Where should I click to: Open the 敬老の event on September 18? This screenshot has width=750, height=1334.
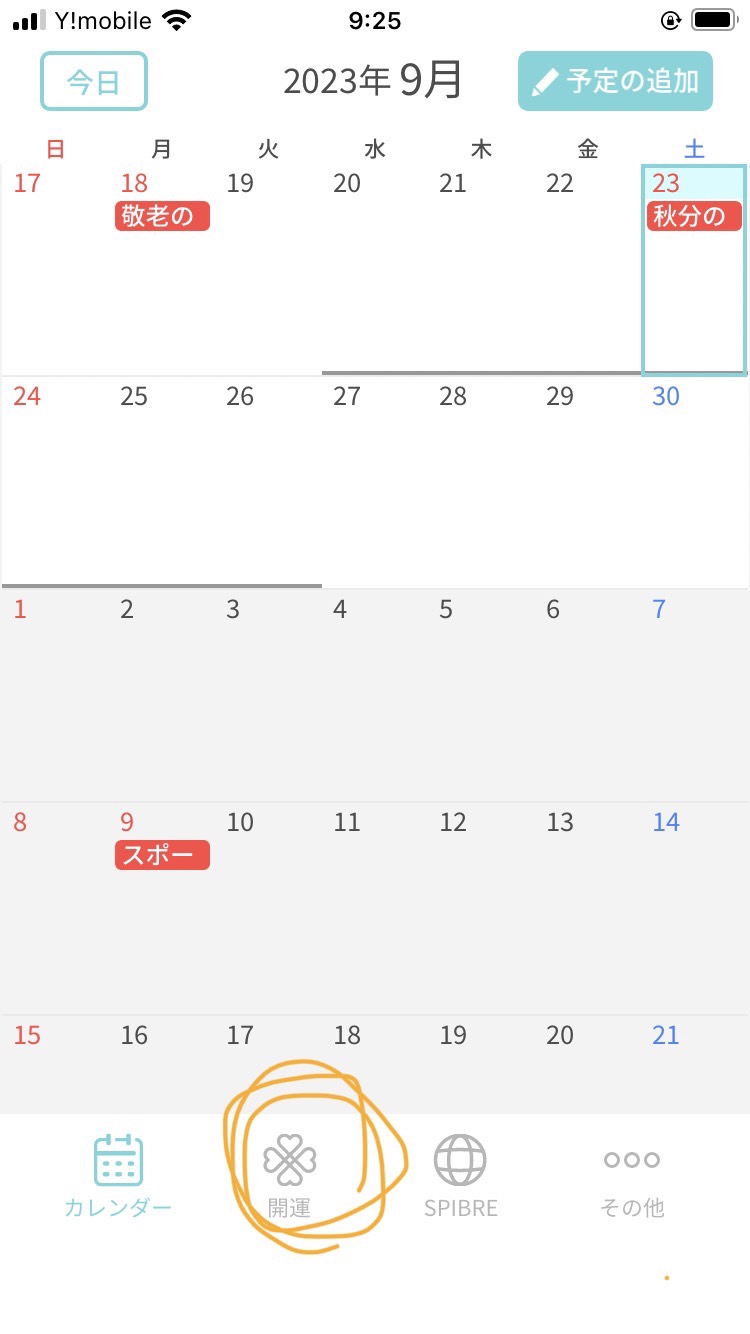click(x=162, y=216)
